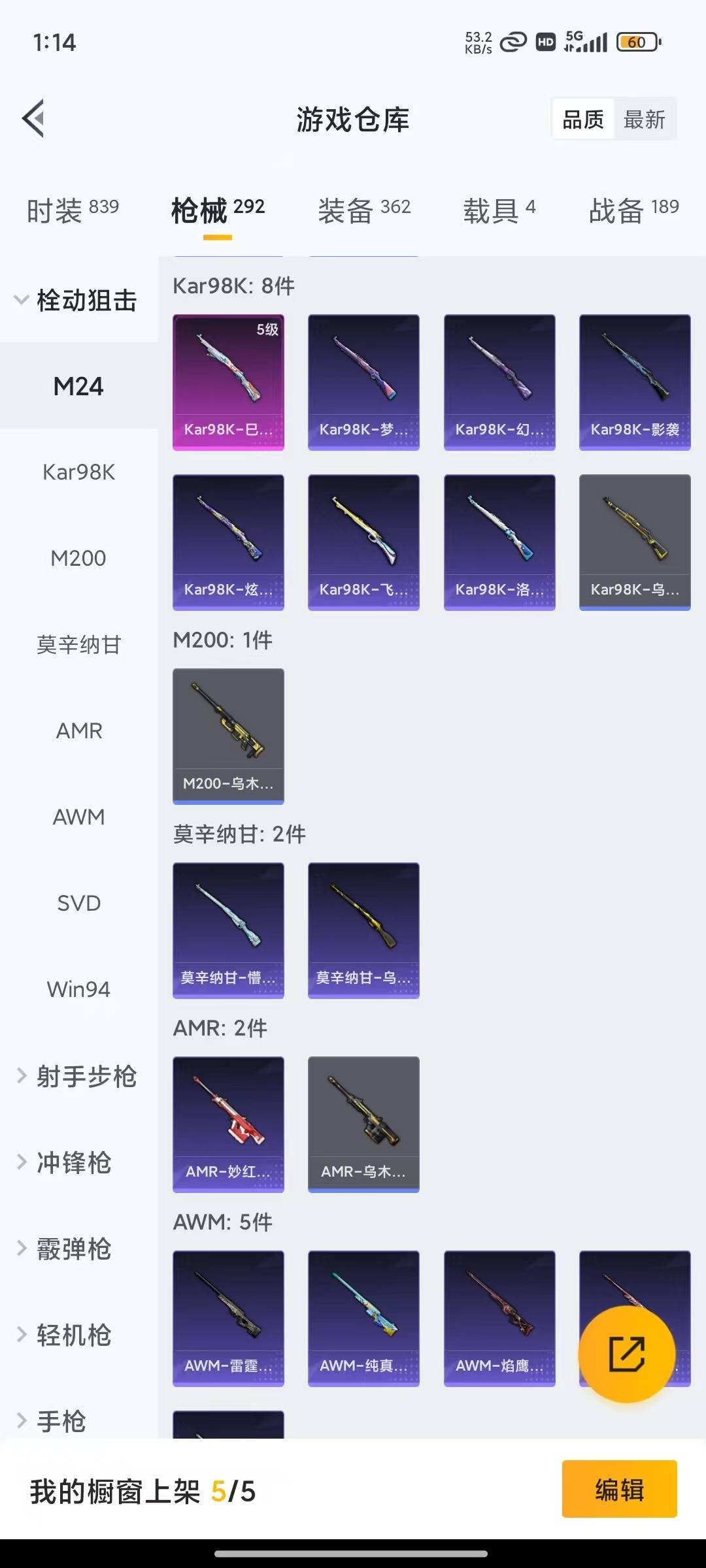Switch sorting to 品质
Screen dimensions: 706x1568
[584, 119]
